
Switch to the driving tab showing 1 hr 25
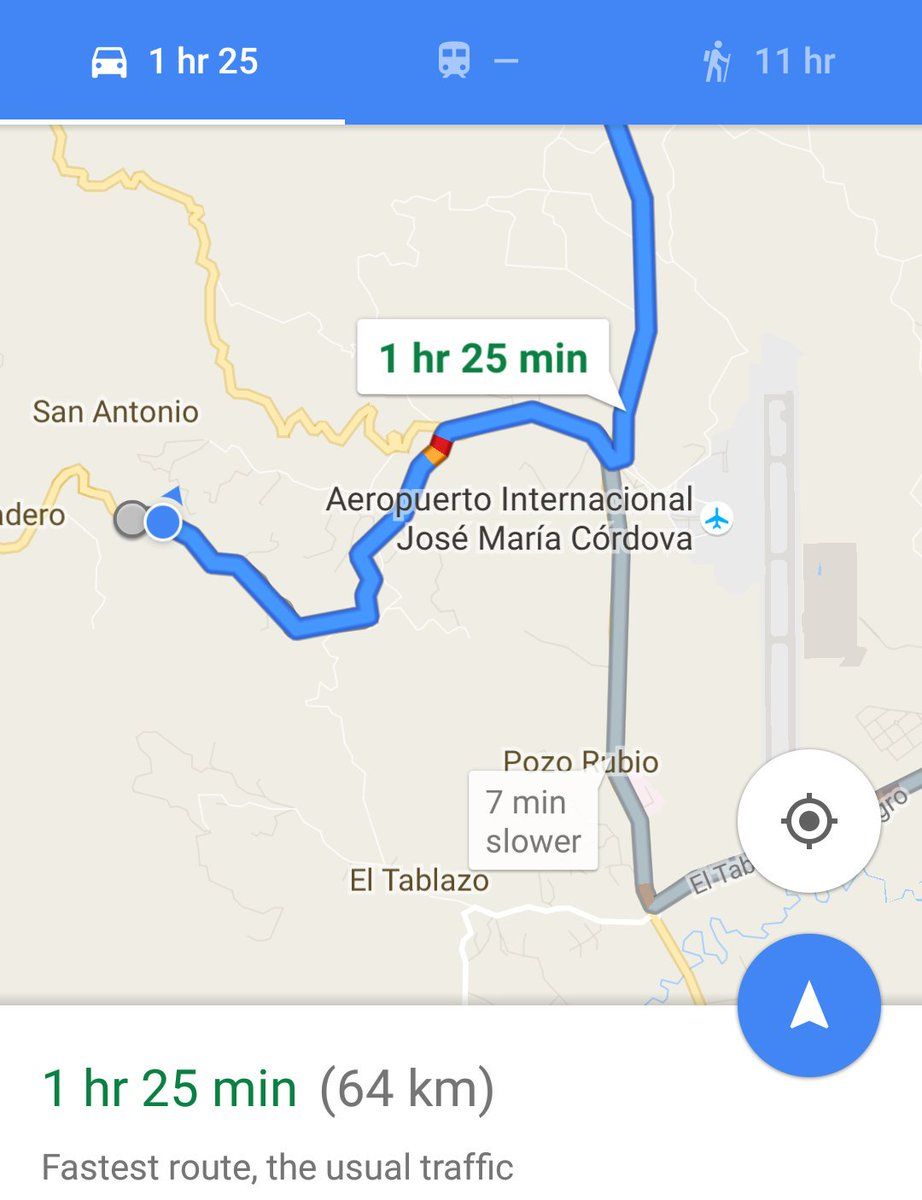pos(173,62)
